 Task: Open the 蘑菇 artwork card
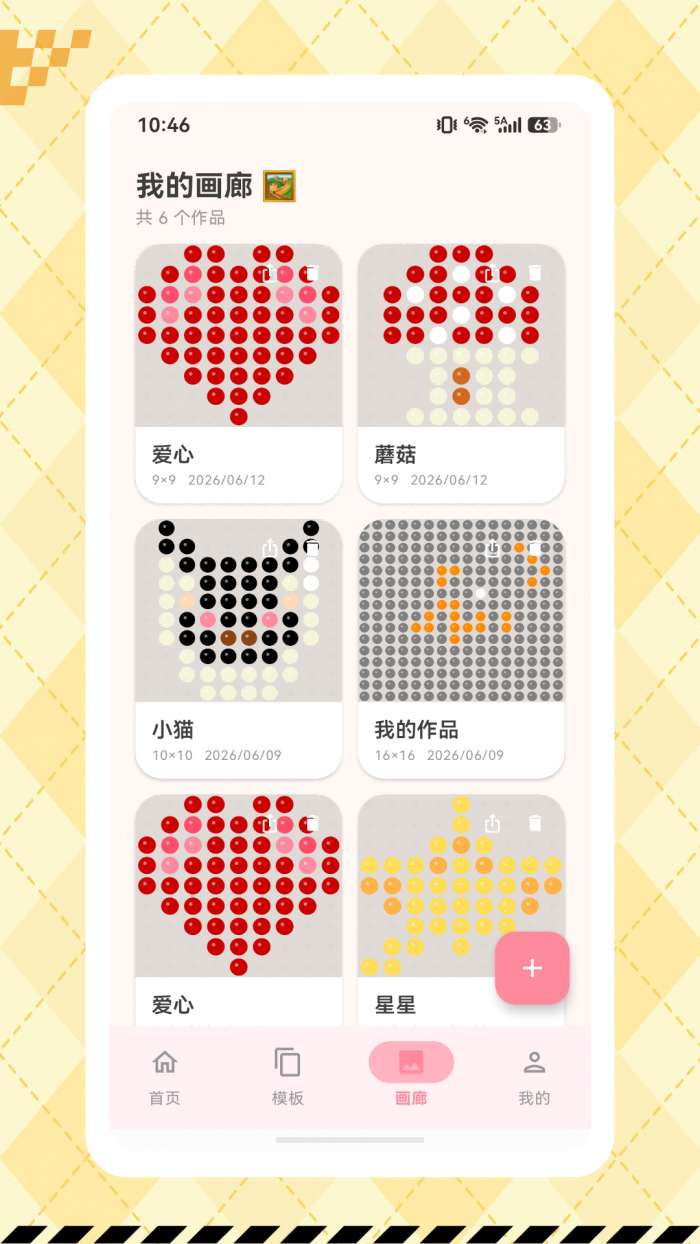click(x=461, y=373)
